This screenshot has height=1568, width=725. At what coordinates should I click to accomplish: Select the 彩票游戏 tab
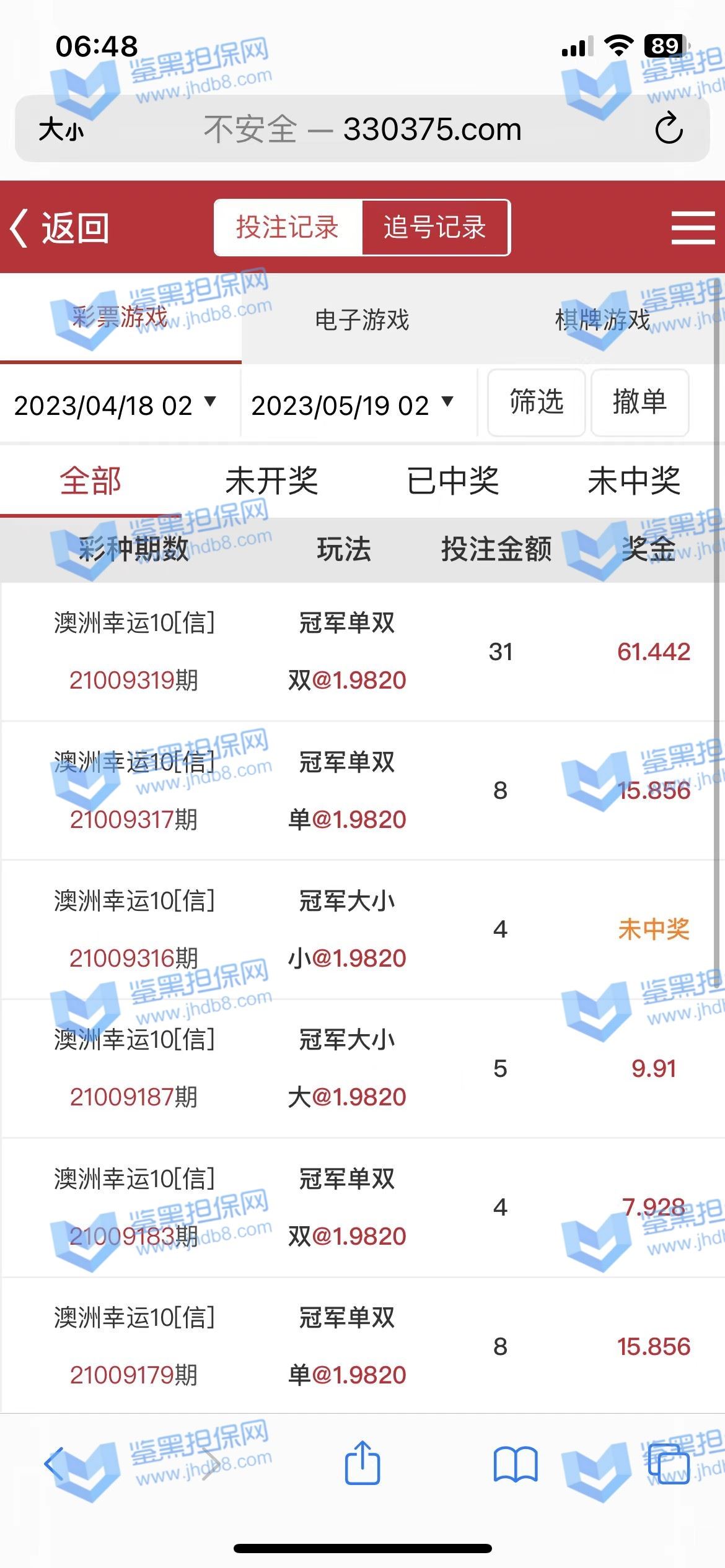point(120,318)
